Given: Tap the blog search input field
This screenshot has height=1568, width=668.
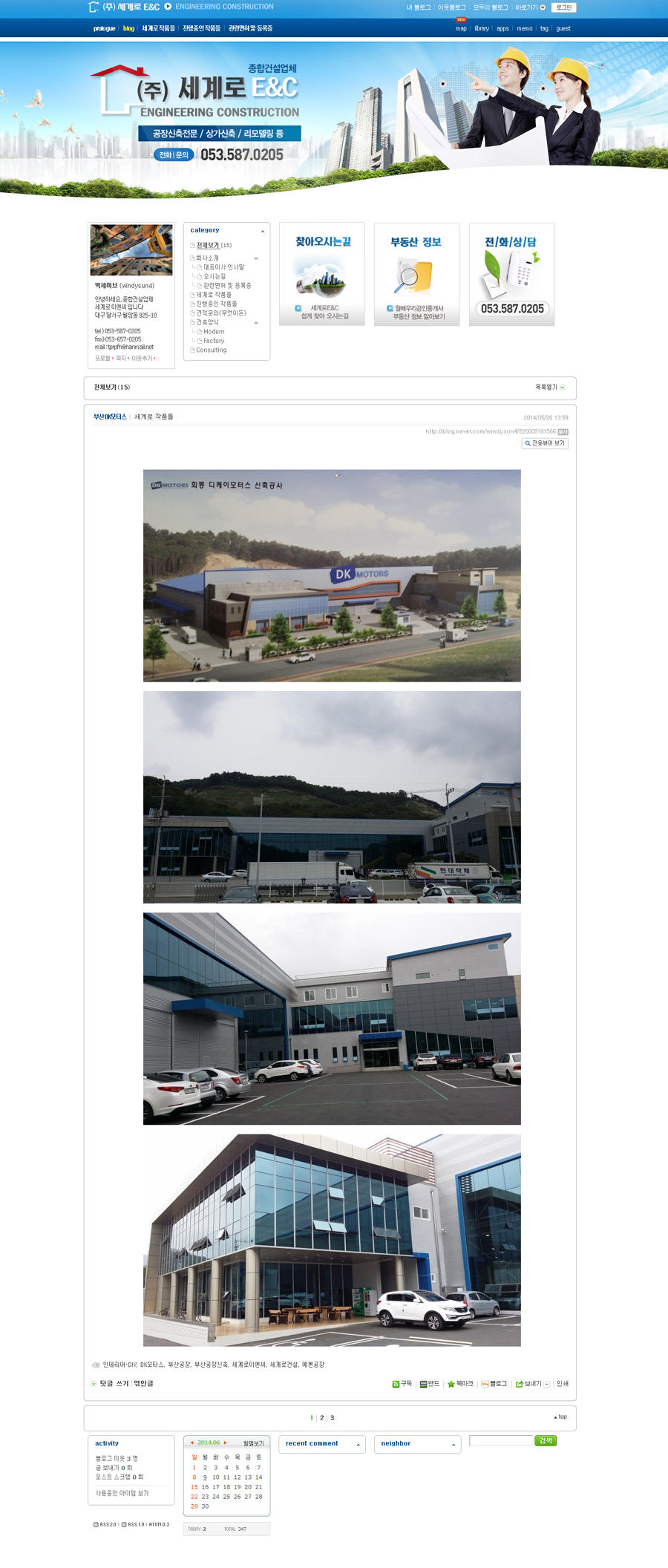Looking at the screenshot, I should tap(501, 1440).
